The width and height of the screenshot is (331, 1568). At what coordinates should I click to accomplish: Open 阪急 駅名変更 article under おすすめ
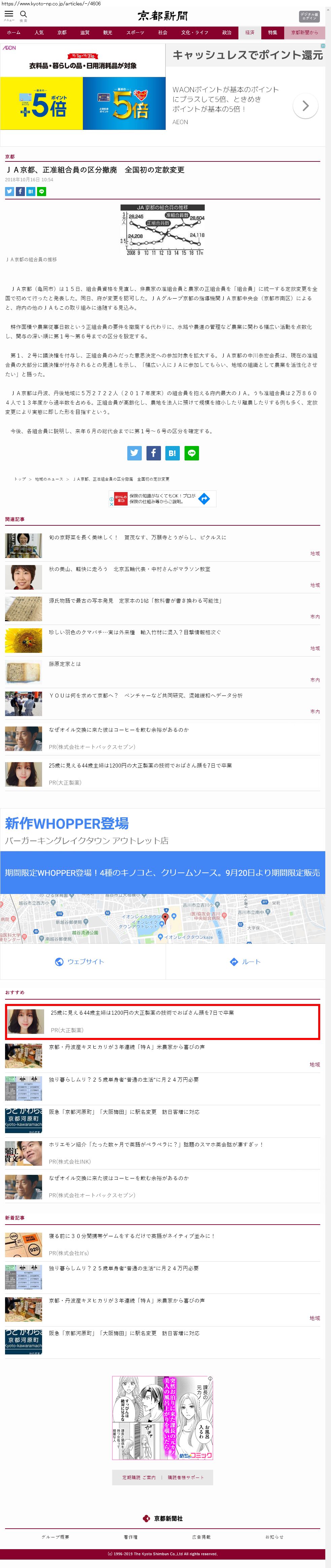pyautogui.click(x=124, y=1111)
